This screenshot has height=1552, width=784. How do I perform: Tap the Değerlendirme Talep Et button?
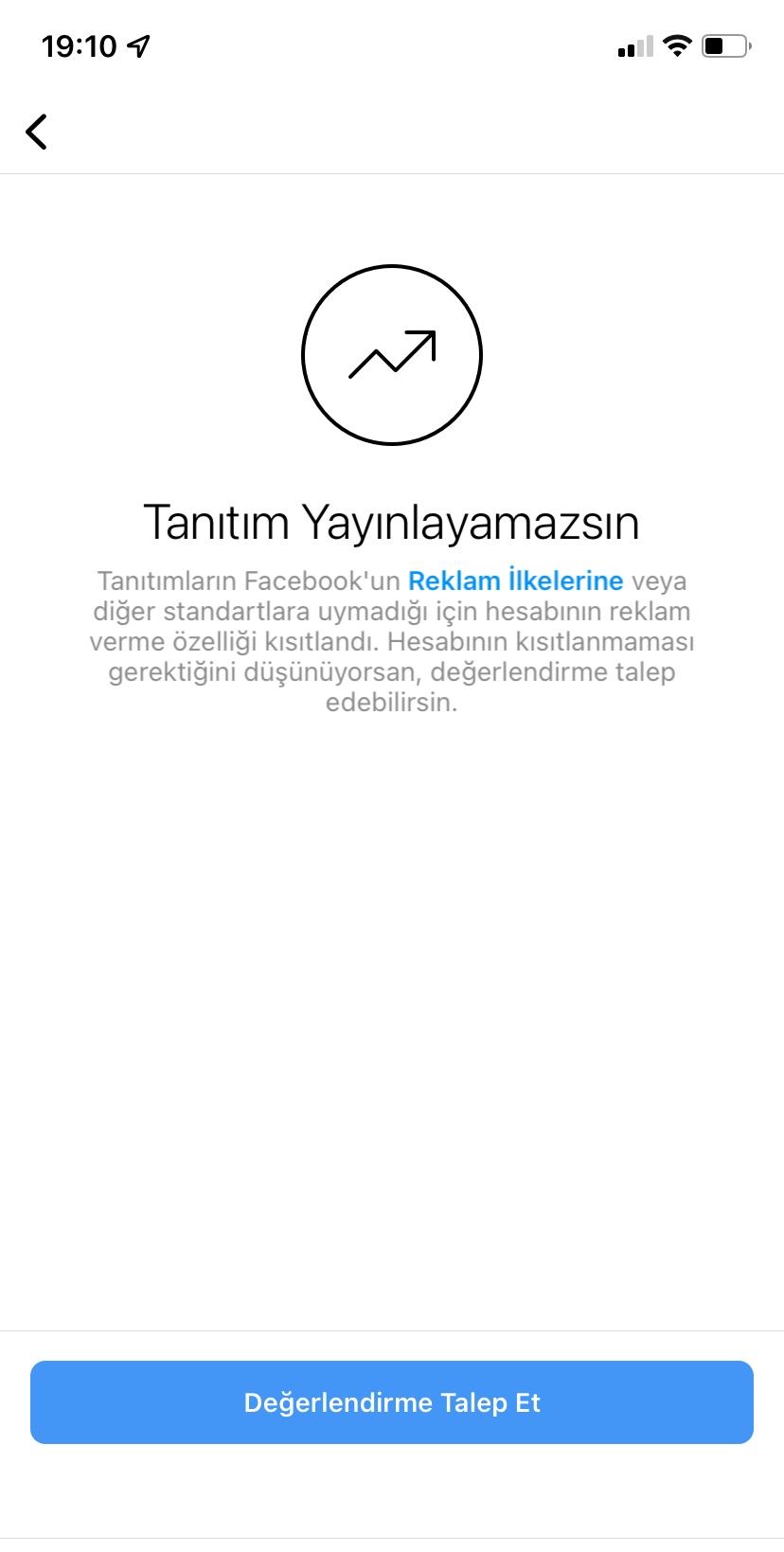click(392, 1402)
